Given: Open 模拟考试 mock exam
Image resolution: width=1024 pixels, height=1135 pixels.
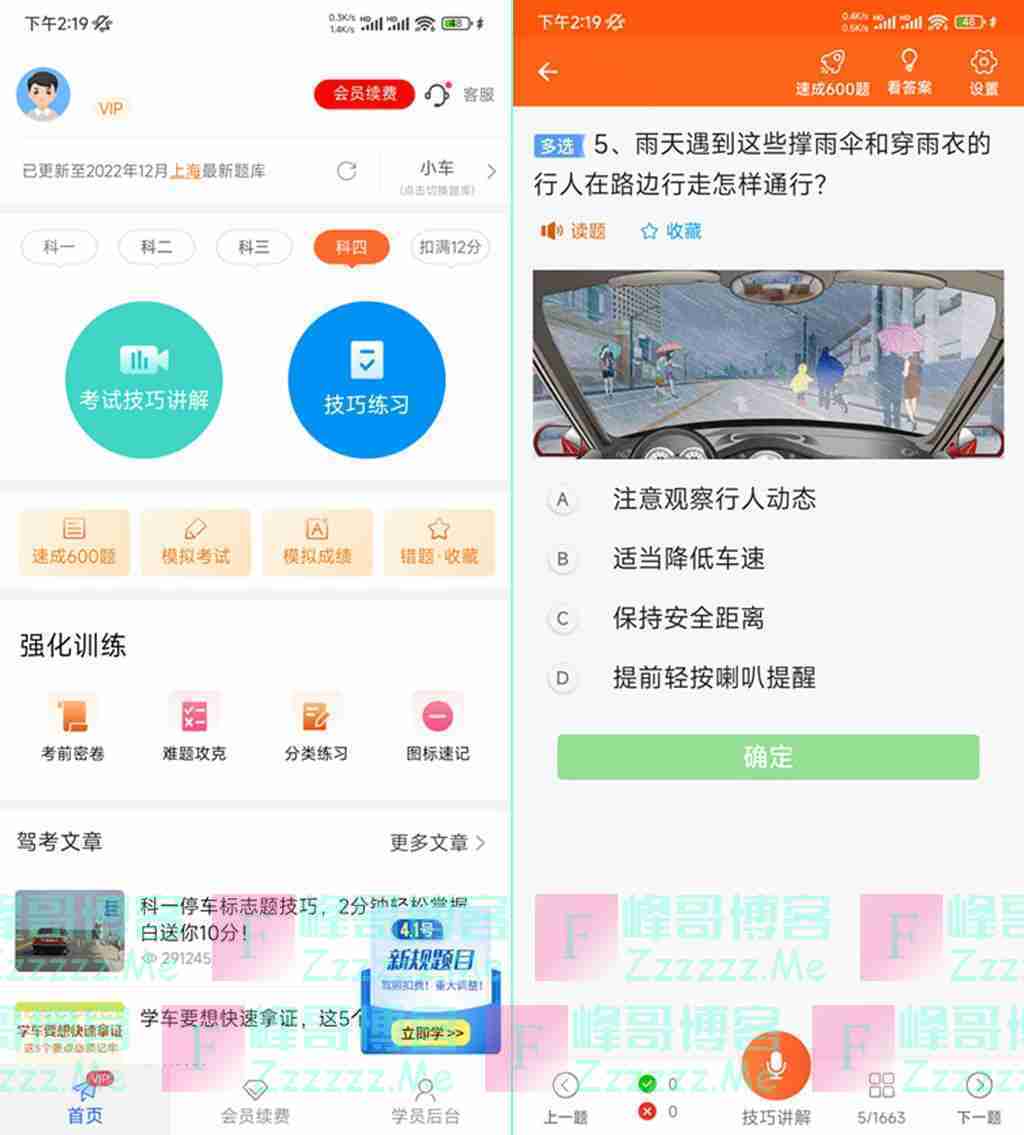Looking at the screenshot, I should click(x=195, y=542).
